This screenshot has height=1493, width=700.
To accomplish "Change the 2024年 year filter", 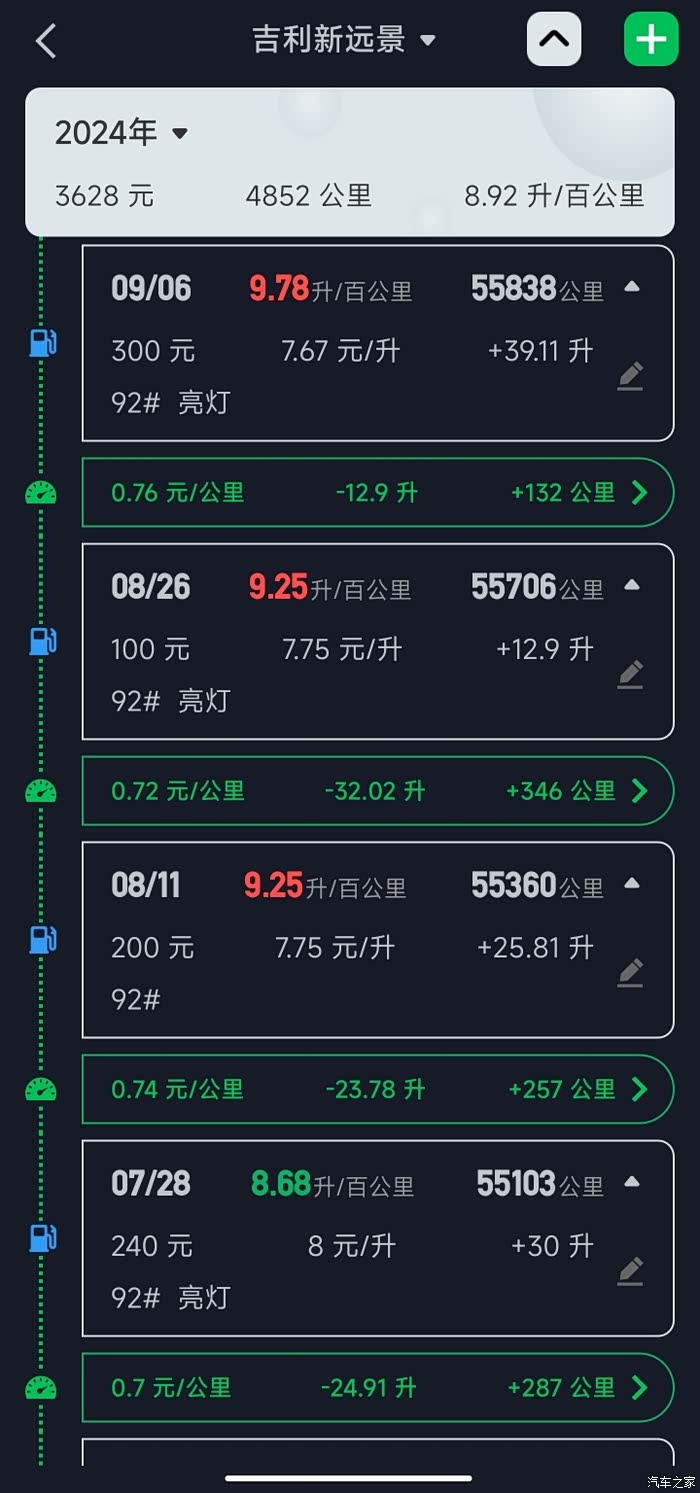I will coord(121,133).
